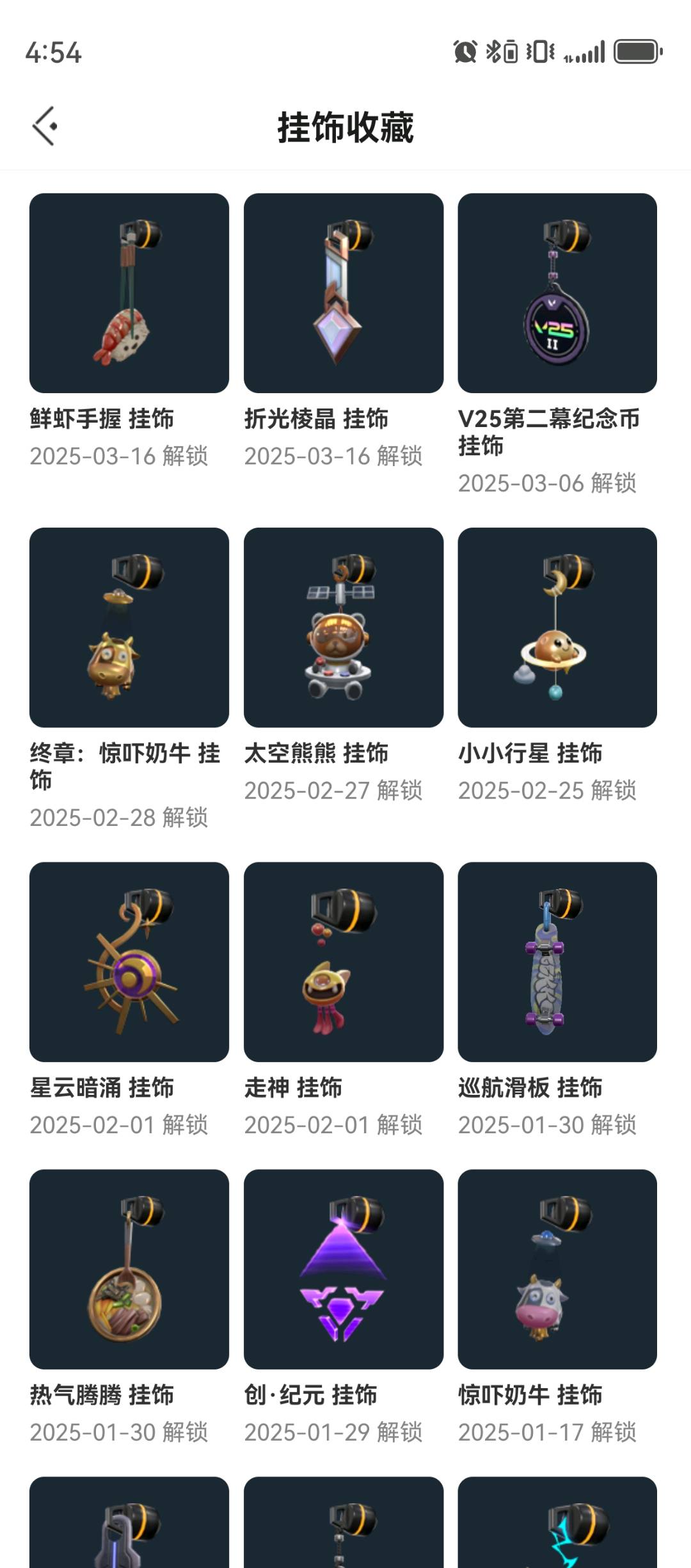
Task: Open the 小小行星 挂饰 item
Action: pos(557,627)
